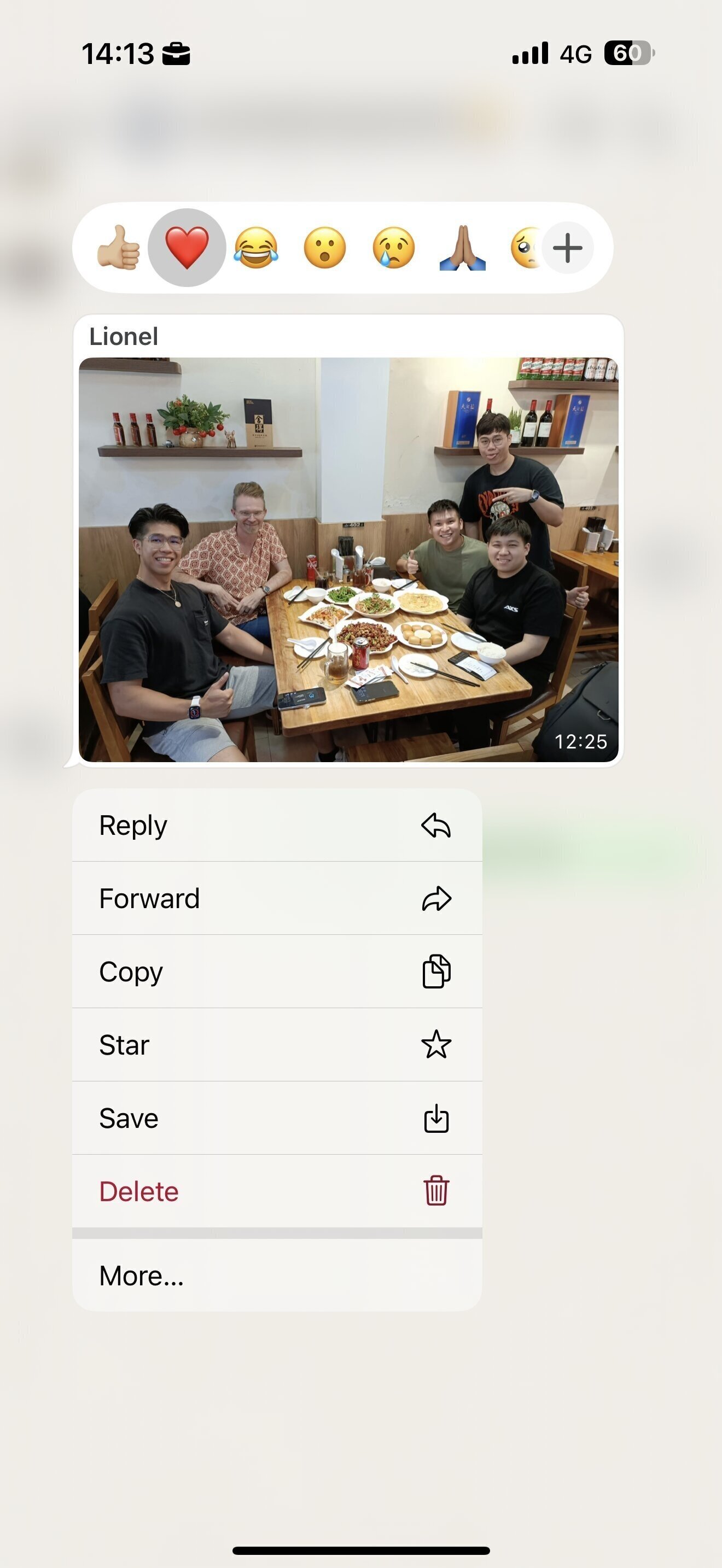This screenshot has height=1568, width=722.
Task: Click the Star outline icon
Action: point(436,1045)
